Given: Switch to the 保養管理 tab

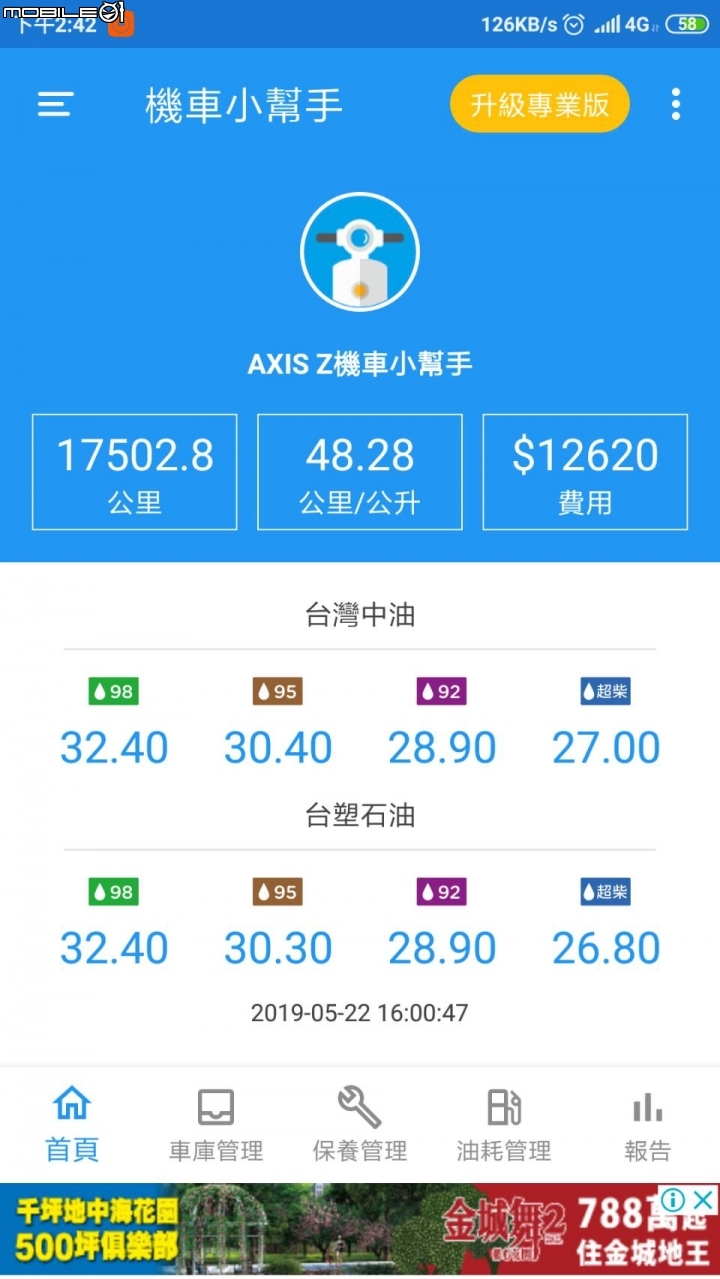Looking at the screenshot, I should (x=360, y=1126).
